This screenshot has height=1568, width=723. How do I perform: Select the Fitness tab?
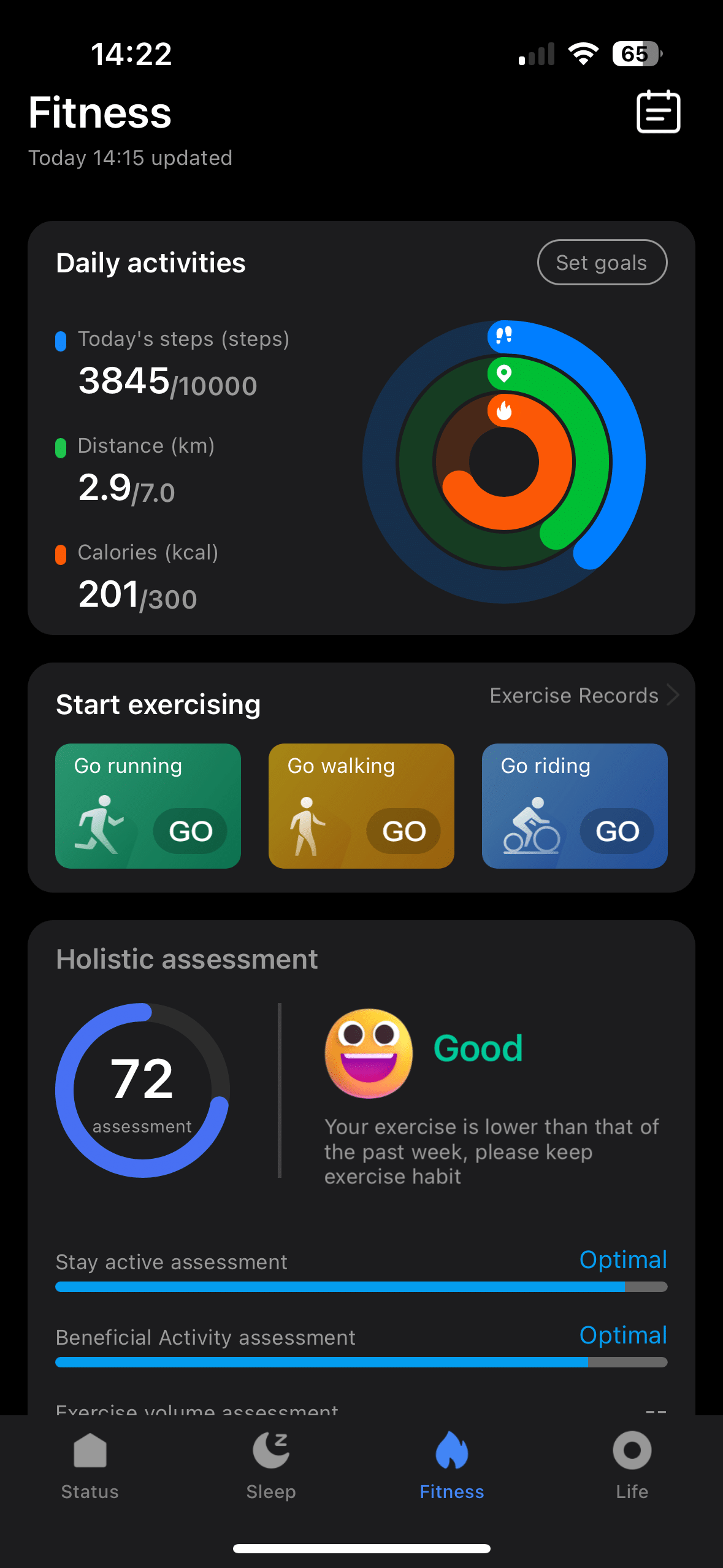[452, 1466]
